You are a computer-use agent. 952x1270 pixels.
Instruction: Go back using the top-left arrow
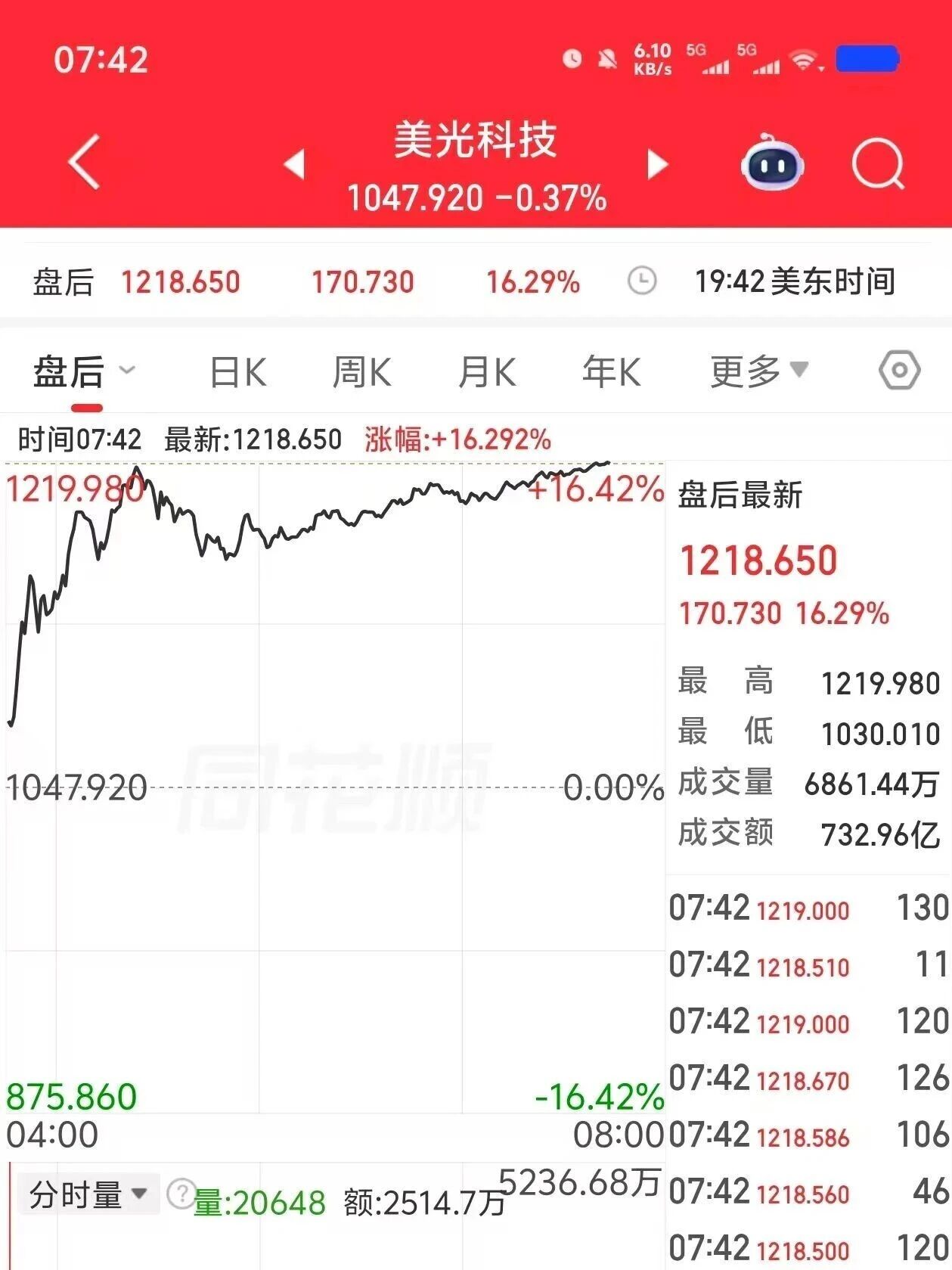coord(85,162)
